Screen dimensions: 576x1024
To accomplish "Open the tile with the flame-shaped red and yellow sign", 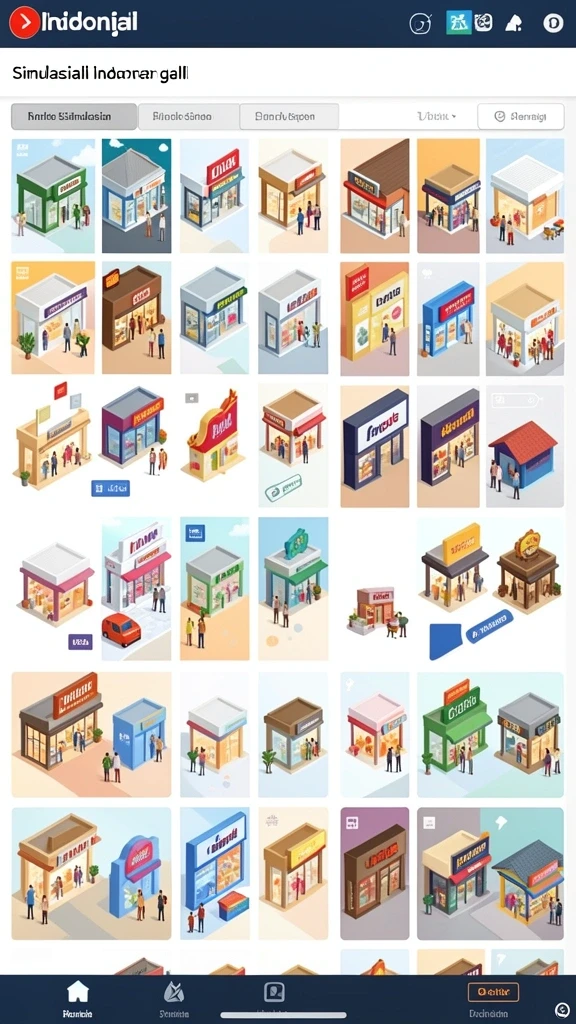I will click(x=214, y=446).
